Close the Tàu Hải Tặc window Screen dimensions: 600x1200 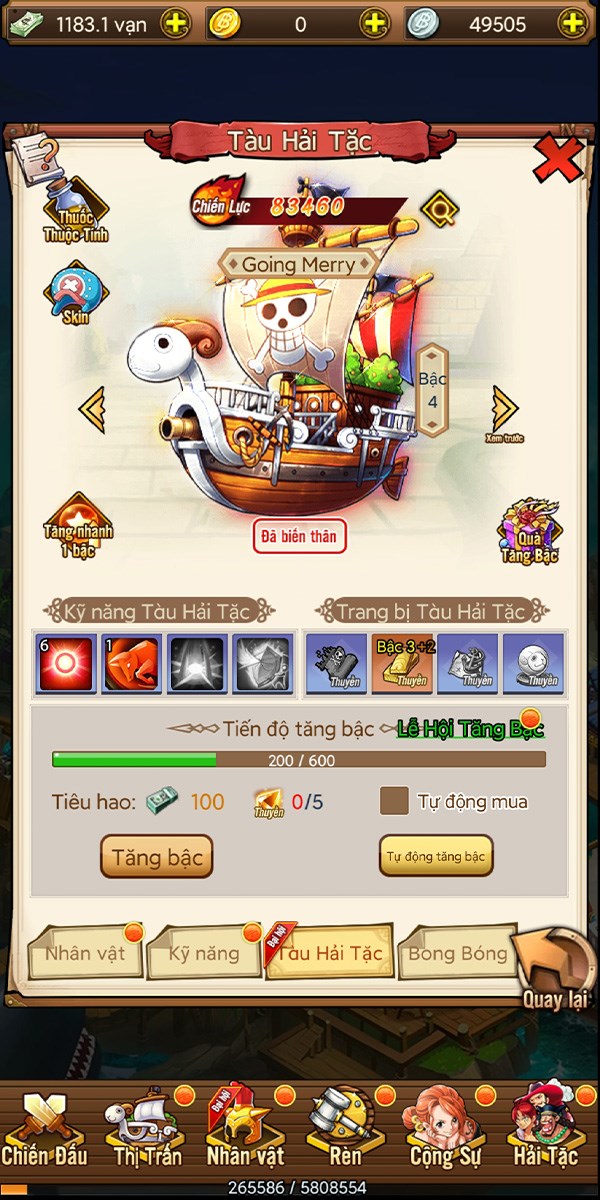(x=557, y=160)
